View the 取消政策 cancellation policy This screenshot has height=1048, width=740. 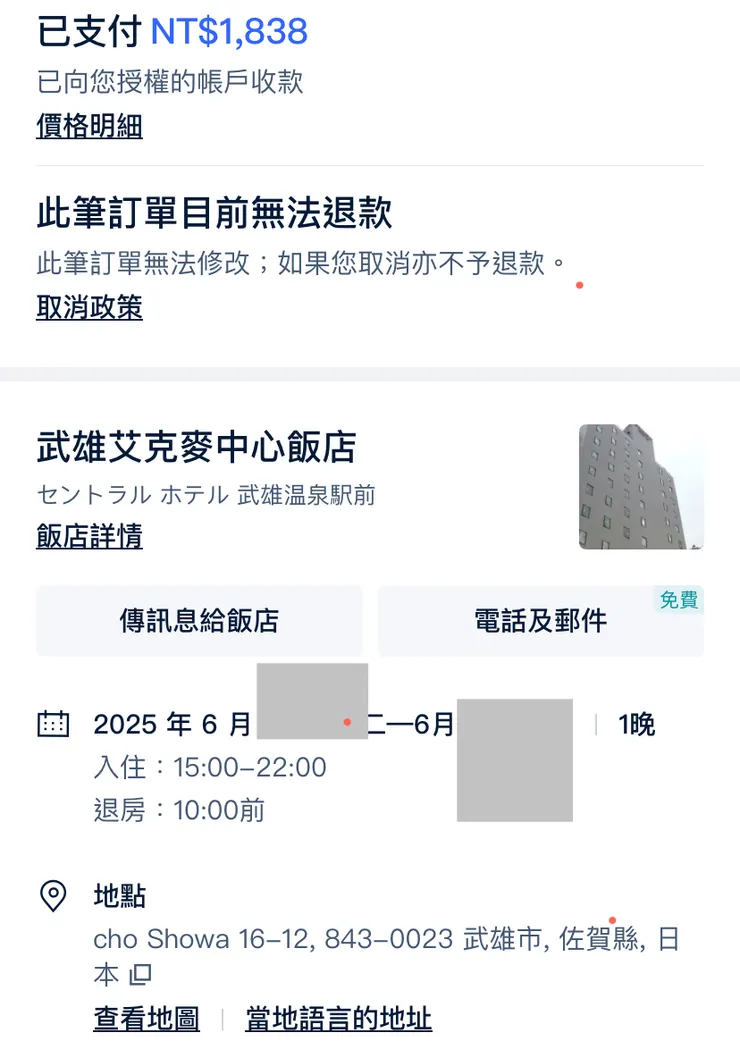[x=89, y=310]
